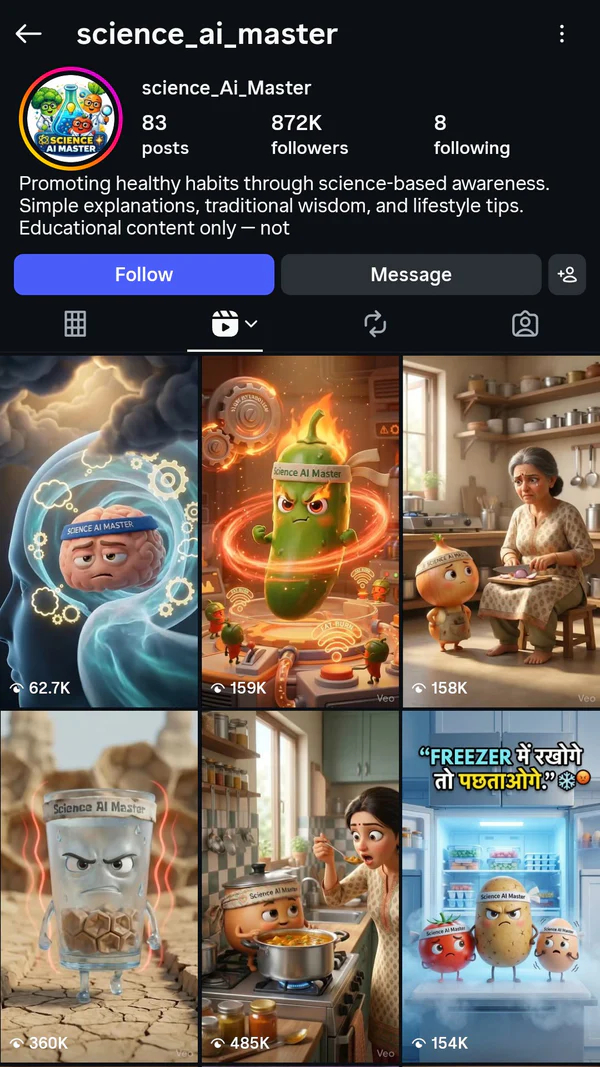This screenshot has height=1067, width=600.
Task: Play the cooking pot reel with 485K views
Action: (300, 885)
